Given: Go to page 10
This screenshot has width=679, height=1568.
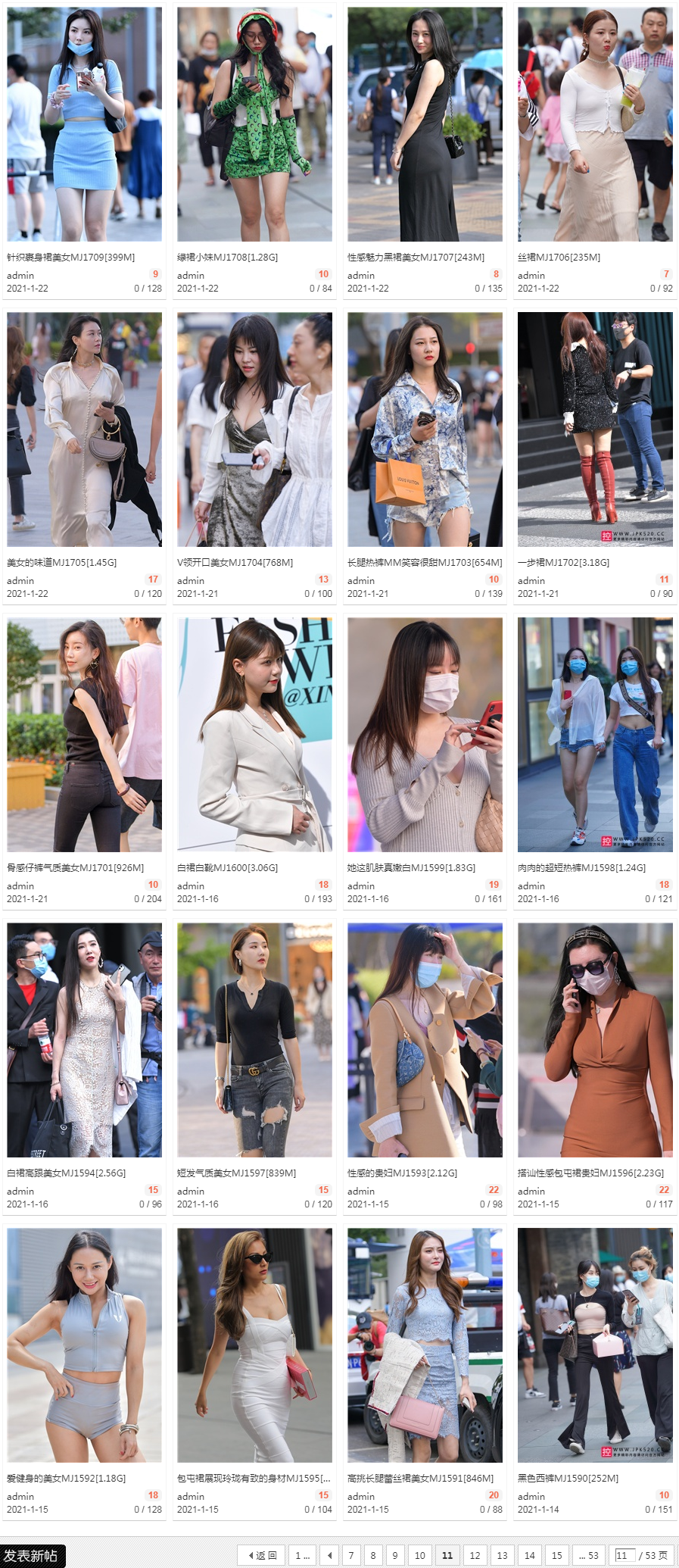Looking at the screenshot, I should coord(420,1555).
